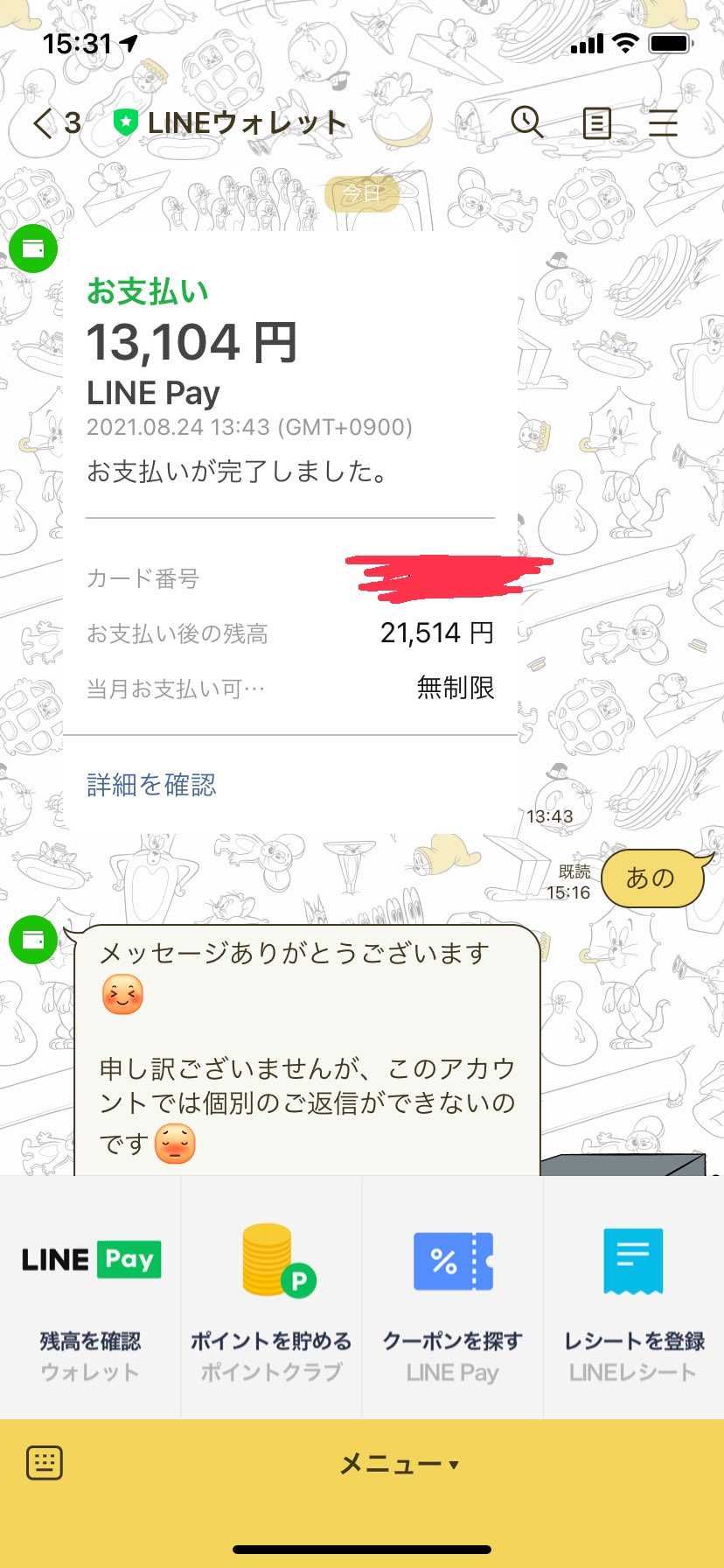The width and height of the screenshot is (724, 1568).
Task: Open the chat settings hamburger icon
Action: [x=664, y=123]
